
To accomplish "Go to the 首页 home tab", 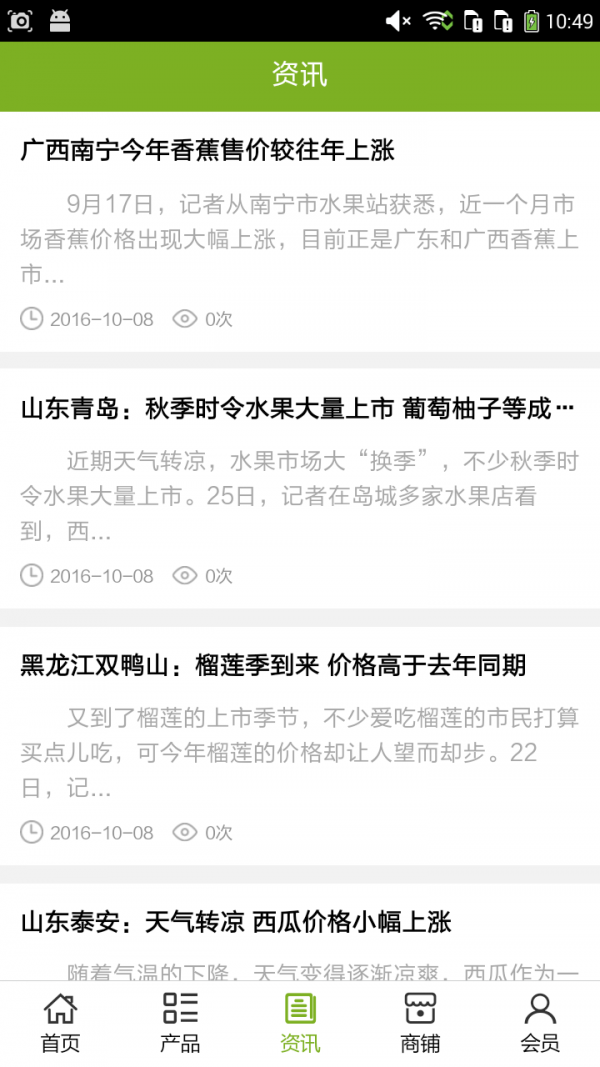I will 60,1023.
